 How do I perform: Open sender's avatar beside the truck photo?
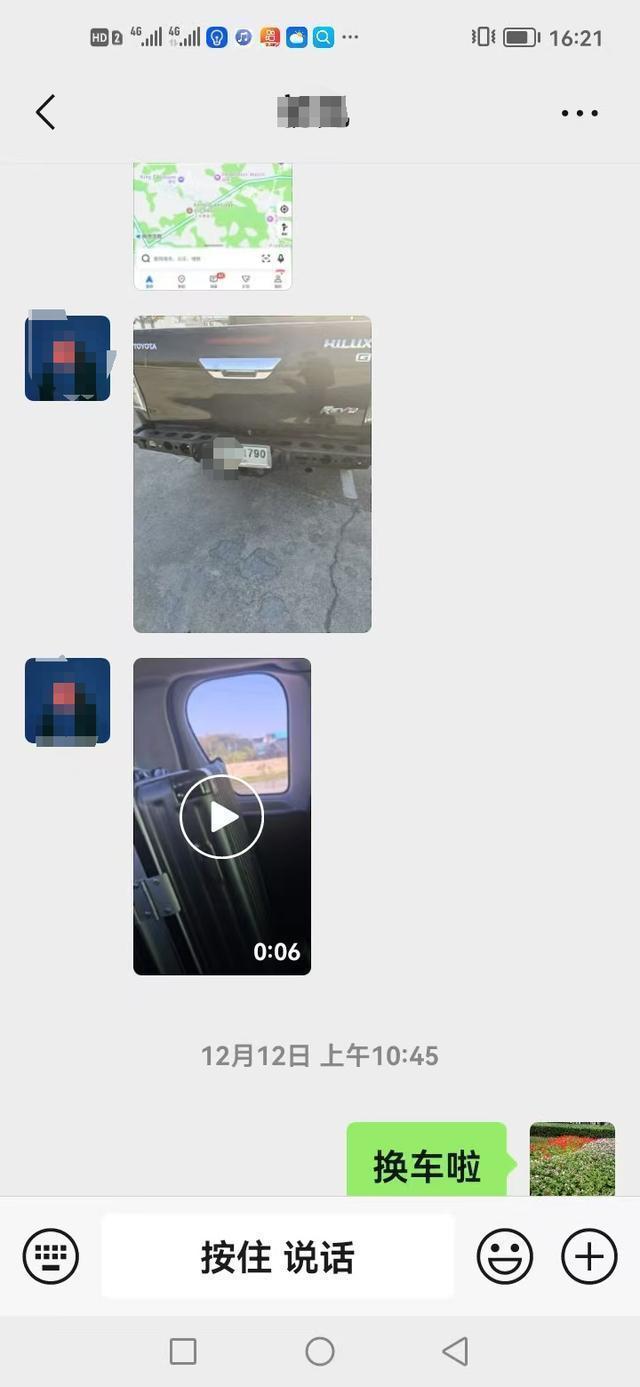point(67,358)
